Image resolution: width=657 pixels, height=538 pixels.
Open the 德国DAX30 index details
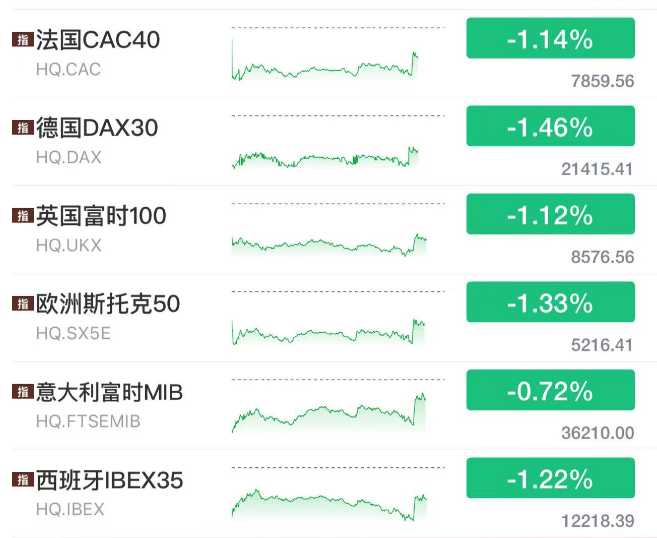click(97, 129)
